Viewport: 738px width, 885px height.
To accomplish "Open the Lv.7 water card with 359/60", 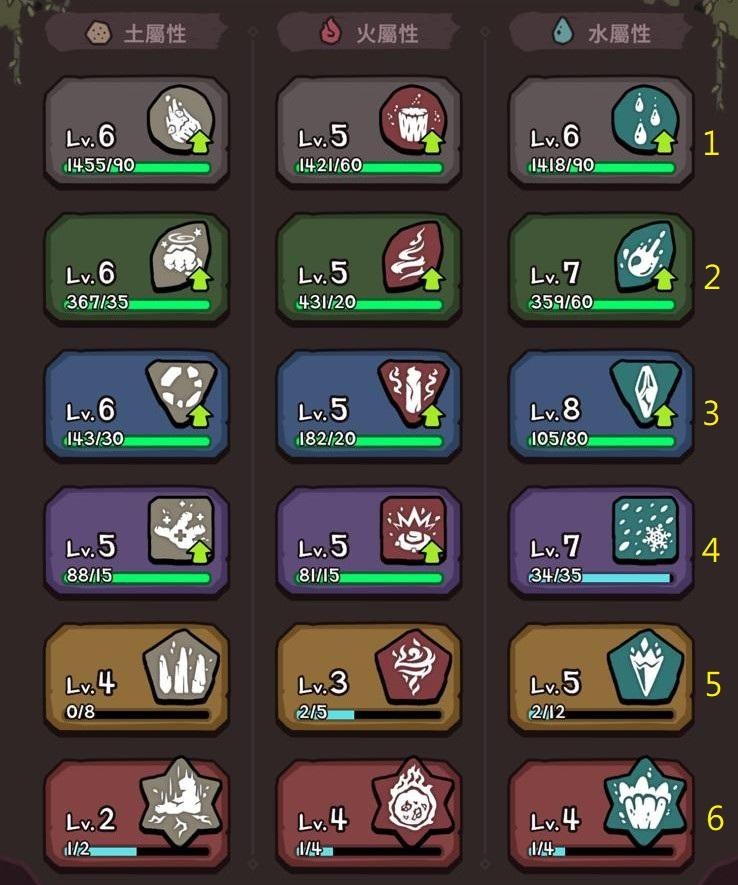I will click(601, 268).
